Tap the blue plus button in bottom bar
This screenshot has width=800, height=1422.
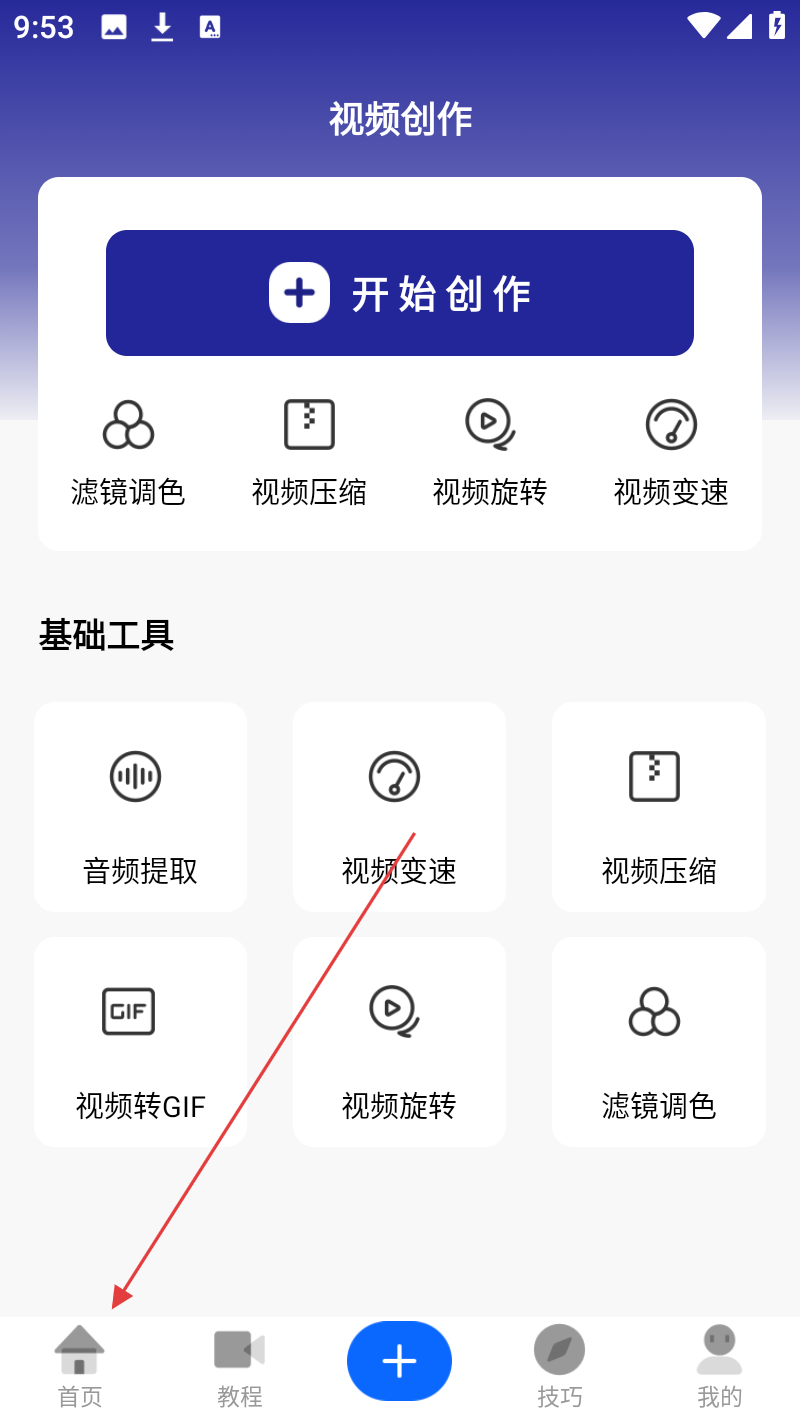(x=399, y=1361)
